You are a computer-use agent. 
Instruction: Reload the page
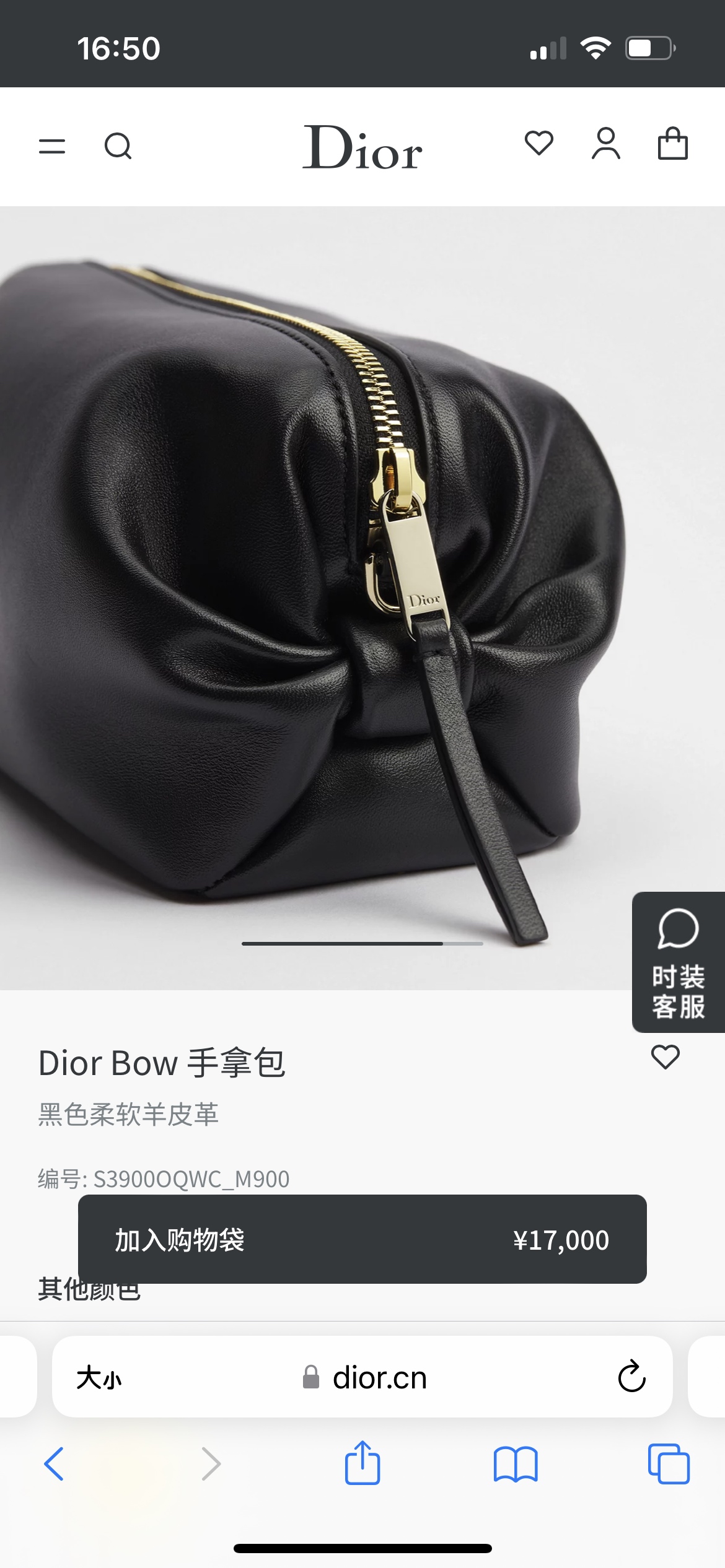tap(631, 1377)
